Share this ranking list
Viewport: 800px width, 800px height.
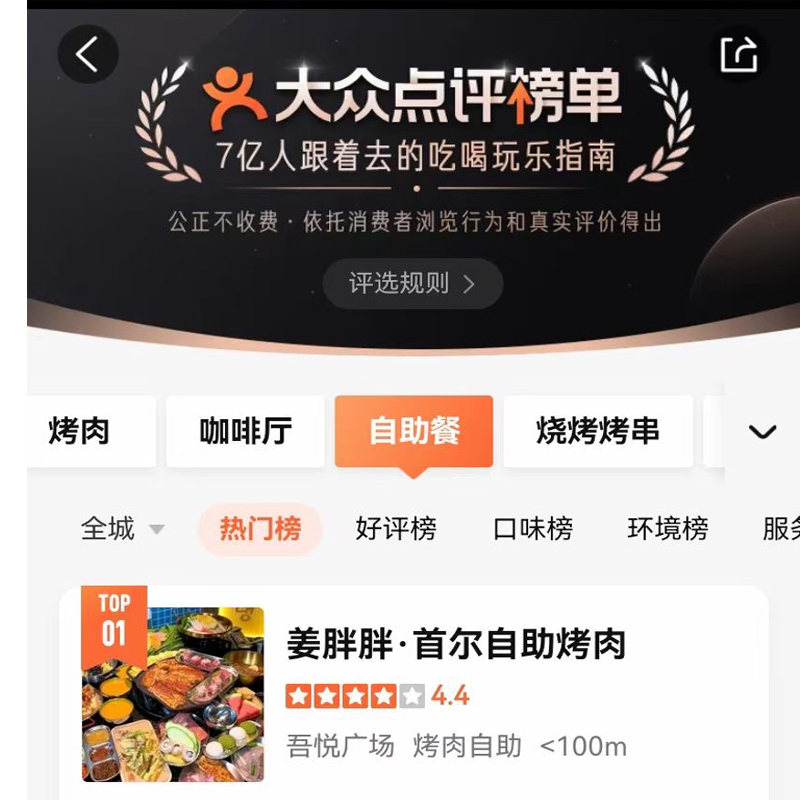click(x=739, y=54)
